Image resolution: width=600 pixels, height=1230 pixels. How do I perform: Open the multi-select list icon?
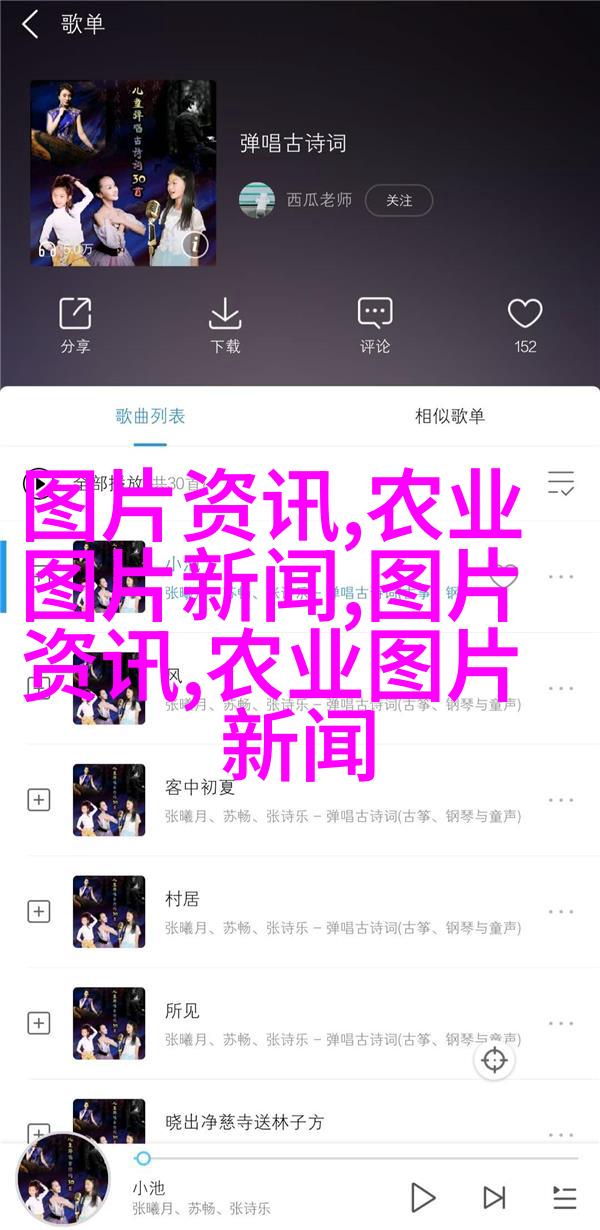pos(561,484)
